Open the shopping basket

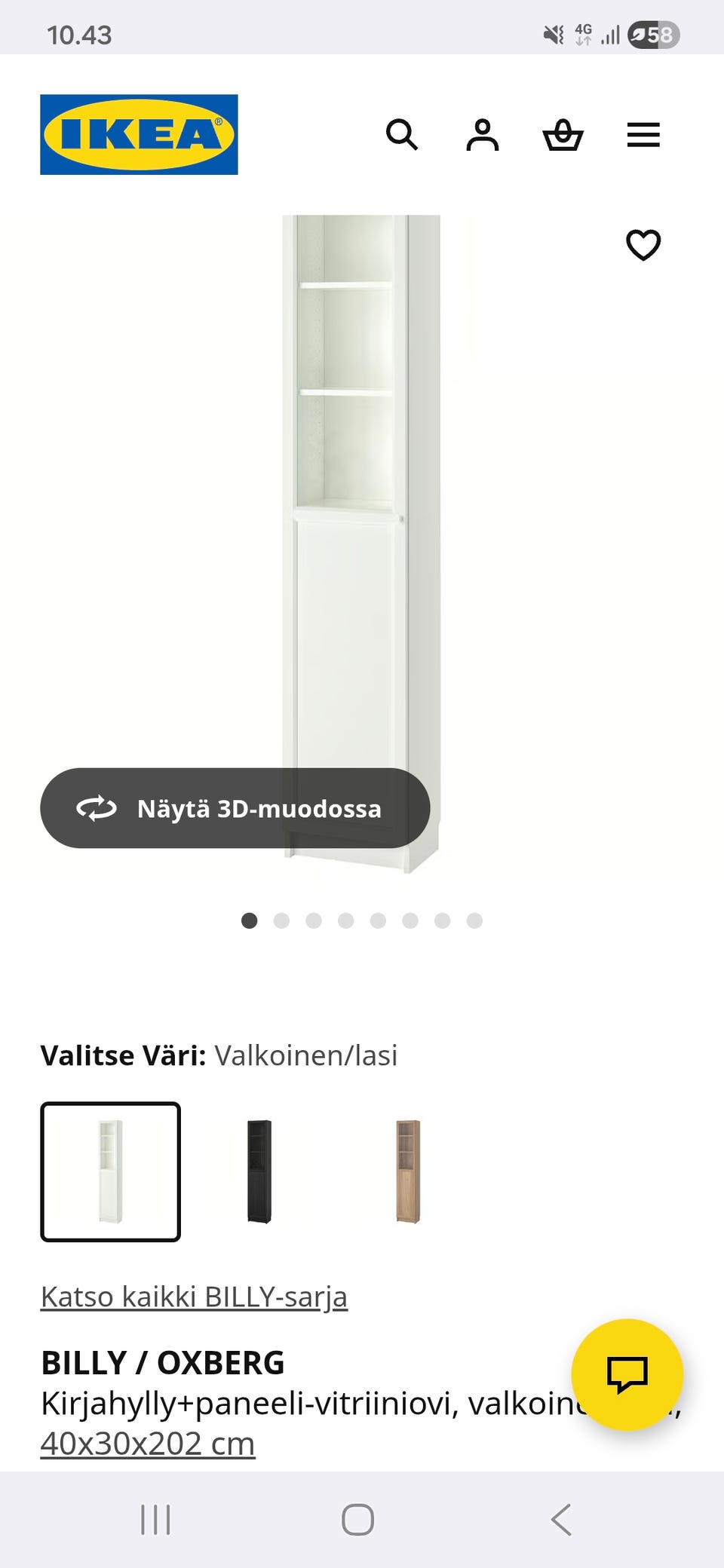pyautogui.click(x=563, y=136)
